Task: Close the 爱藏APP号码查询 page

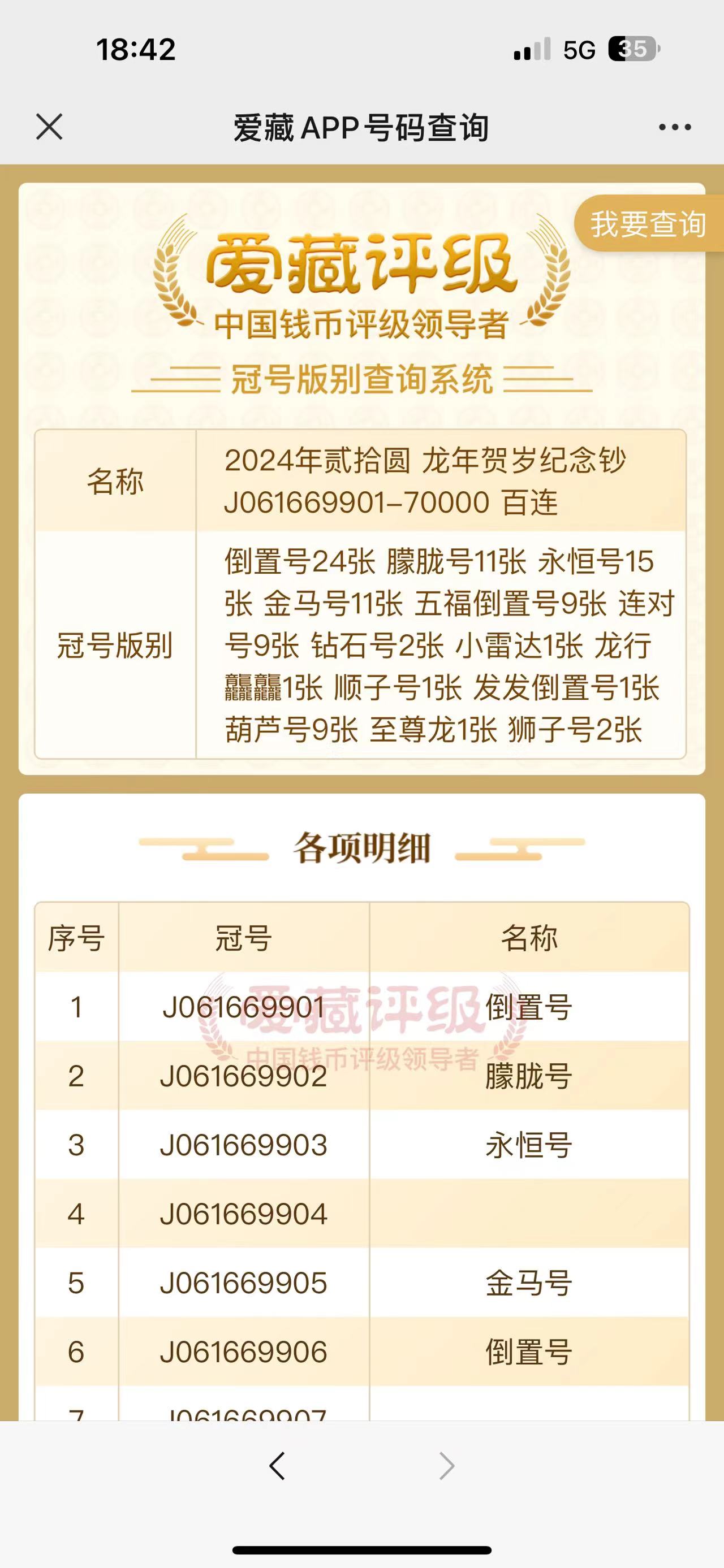Action: click(49, 127)
